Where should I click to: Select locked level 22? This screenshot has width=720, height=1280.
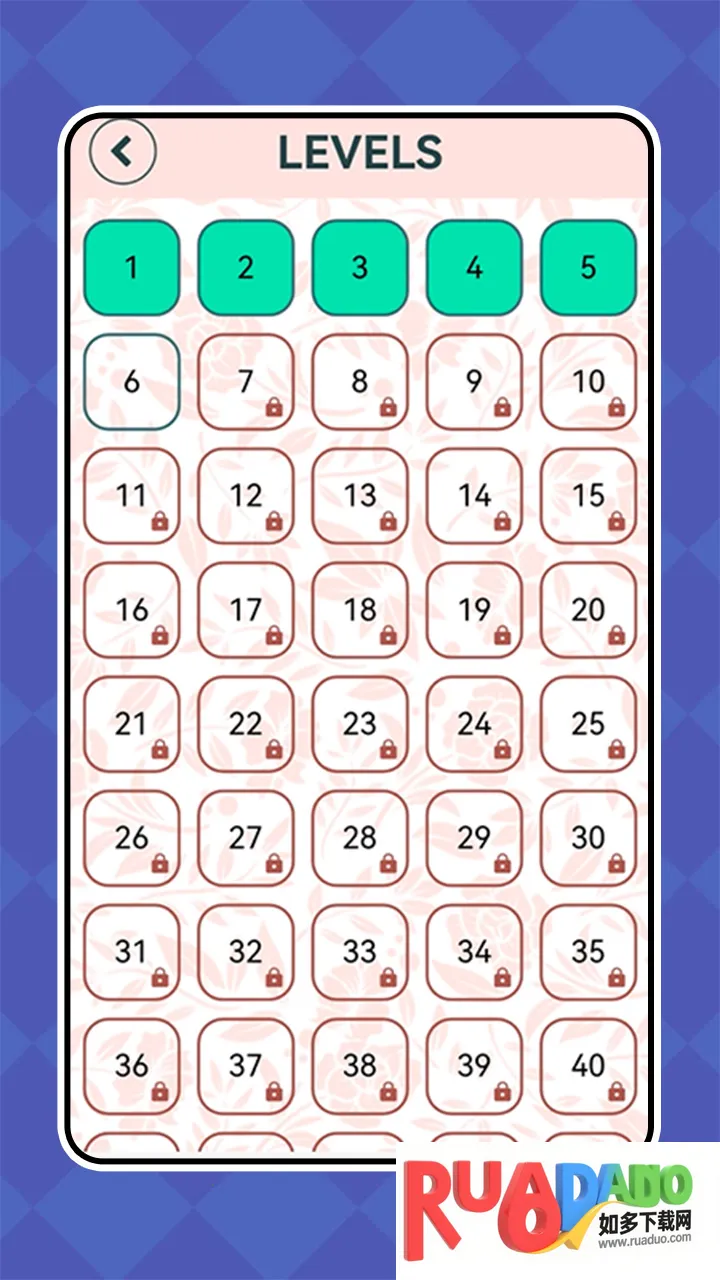pos(246,724)
